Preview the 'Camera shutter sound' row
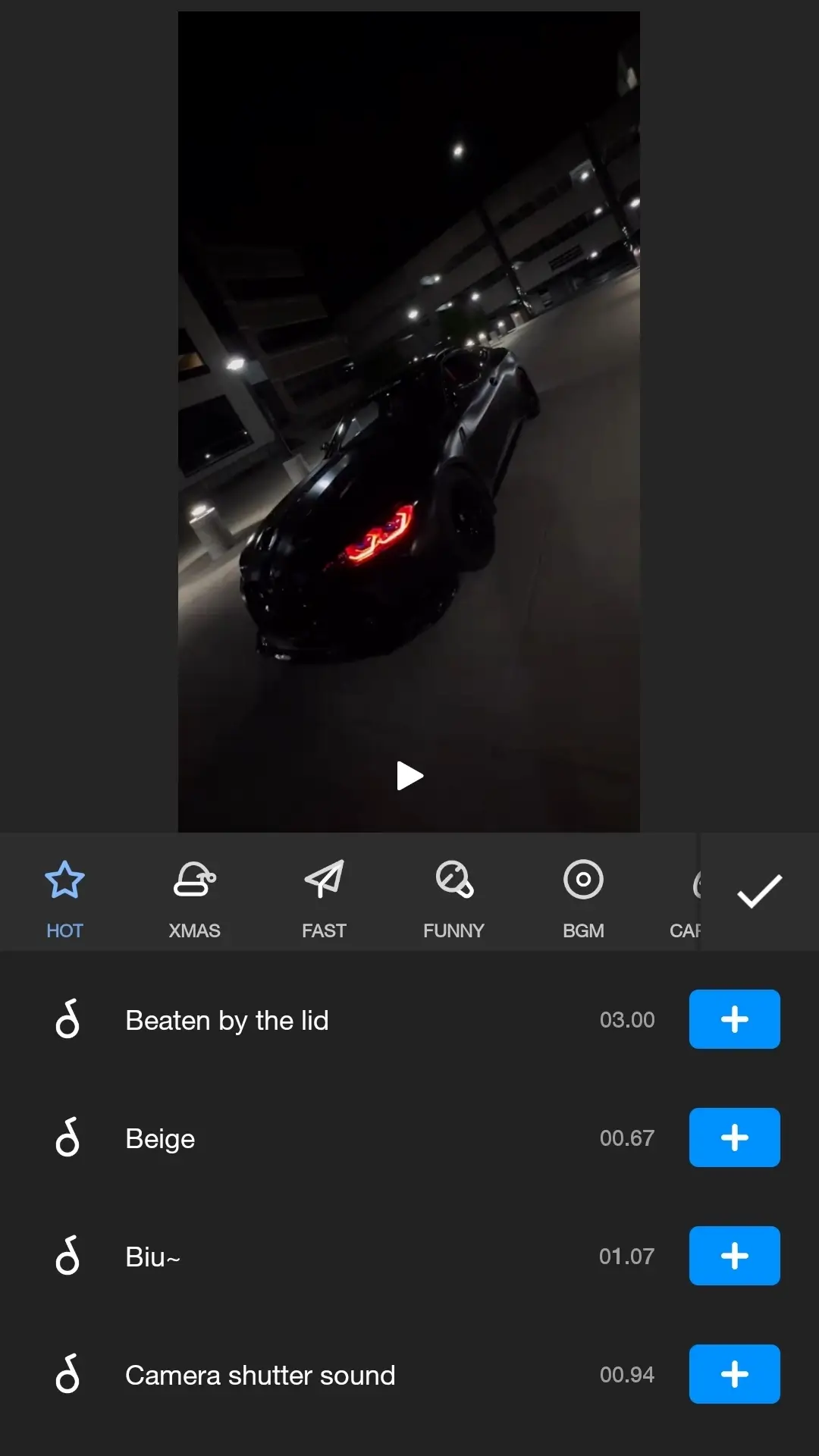This screenshot has height=1456, width=819. tap(260, 1376)
